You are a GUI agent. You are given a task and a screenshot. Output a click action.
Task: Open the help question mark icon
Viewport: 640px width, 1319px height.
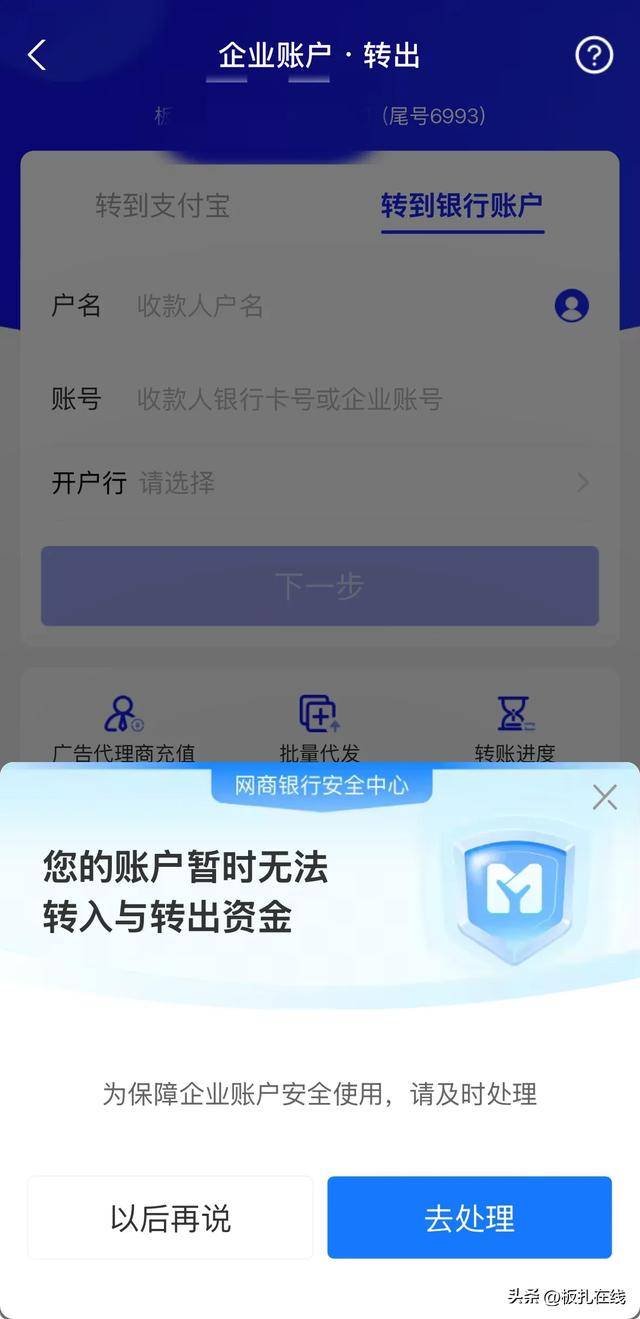[x=593, y=55]
